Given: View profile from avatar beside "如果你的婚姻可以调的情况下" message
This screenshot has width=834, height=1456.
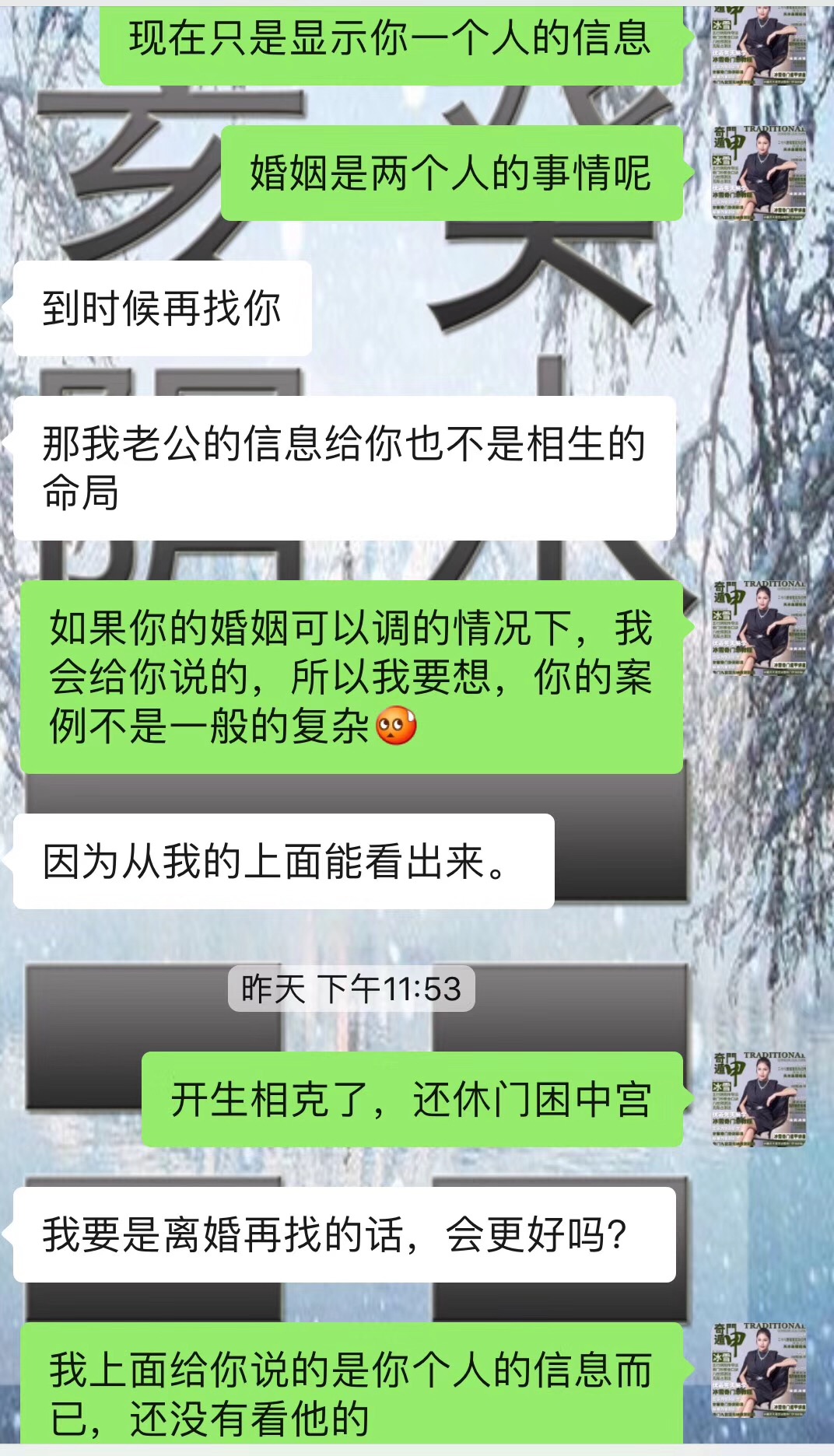Looking at the screenshot, I should tap(759, 628).
